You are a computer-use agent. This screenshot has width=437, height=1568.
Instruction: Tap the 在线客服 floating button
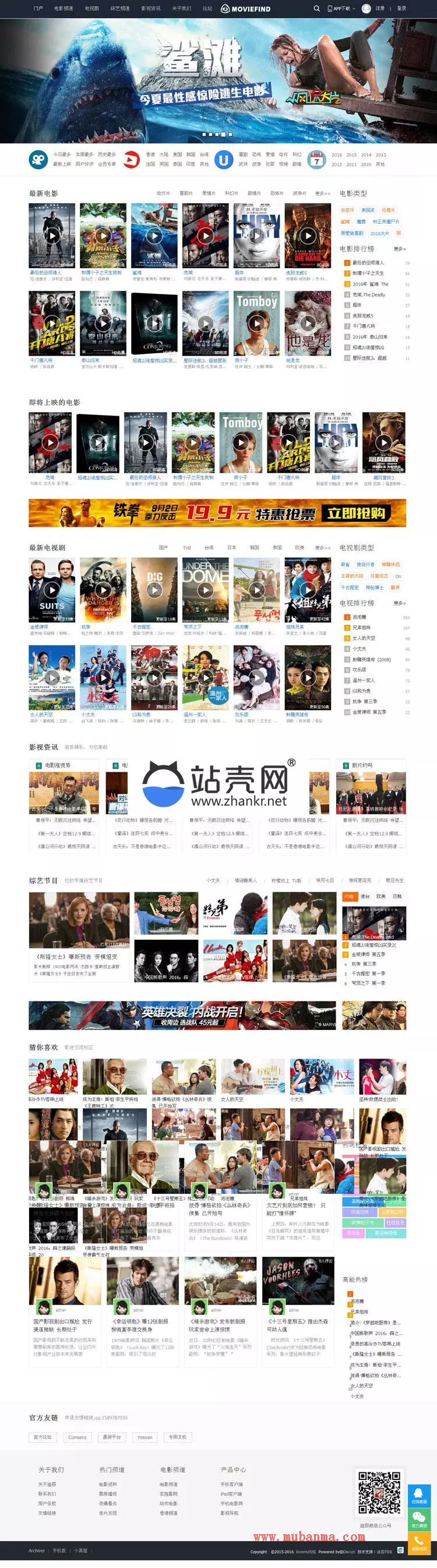[419, 1495]
